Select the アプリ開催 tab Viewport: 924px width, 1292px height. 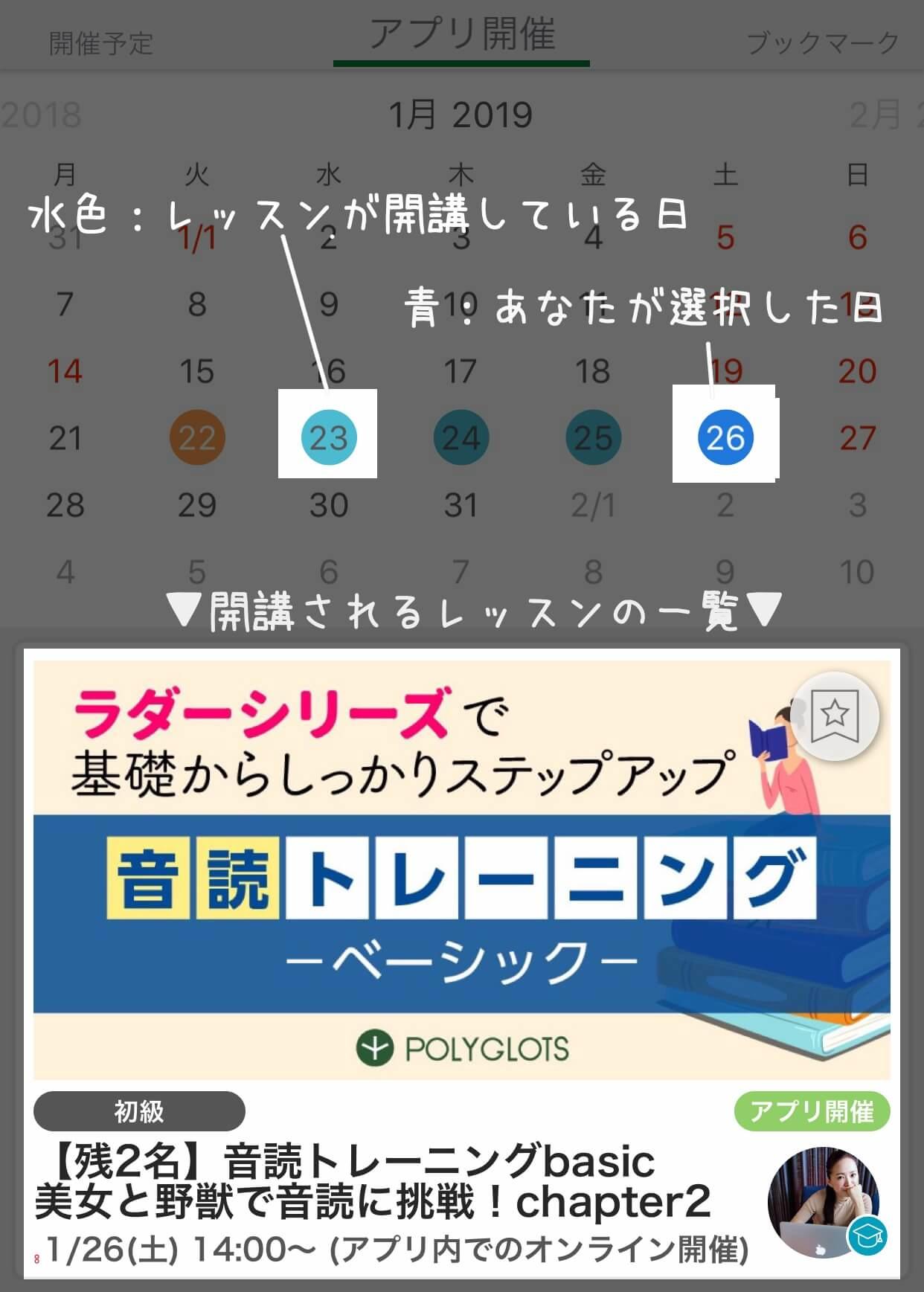click(x=462, y=36)
